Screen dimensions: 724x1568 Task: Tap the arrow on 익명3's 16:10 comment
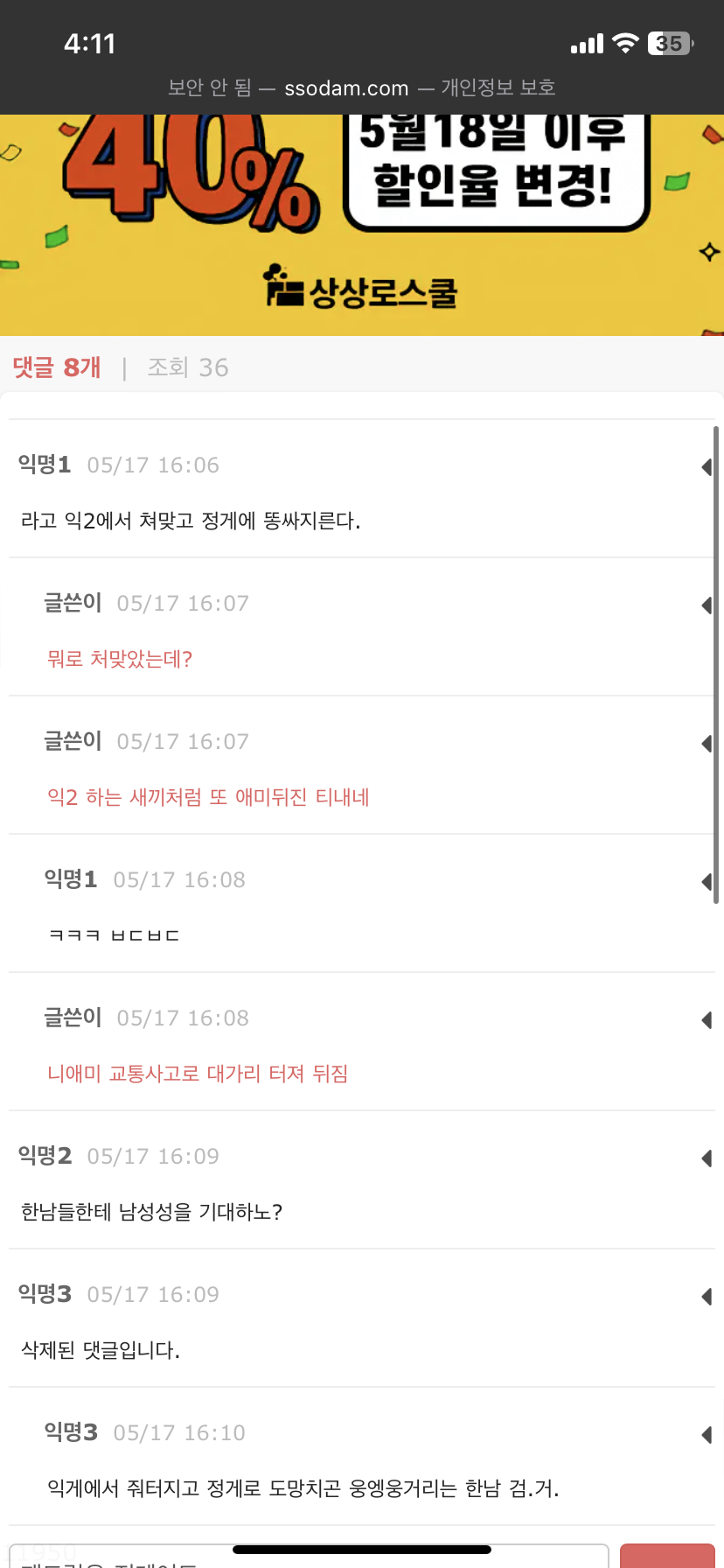tap(706, 1435)
